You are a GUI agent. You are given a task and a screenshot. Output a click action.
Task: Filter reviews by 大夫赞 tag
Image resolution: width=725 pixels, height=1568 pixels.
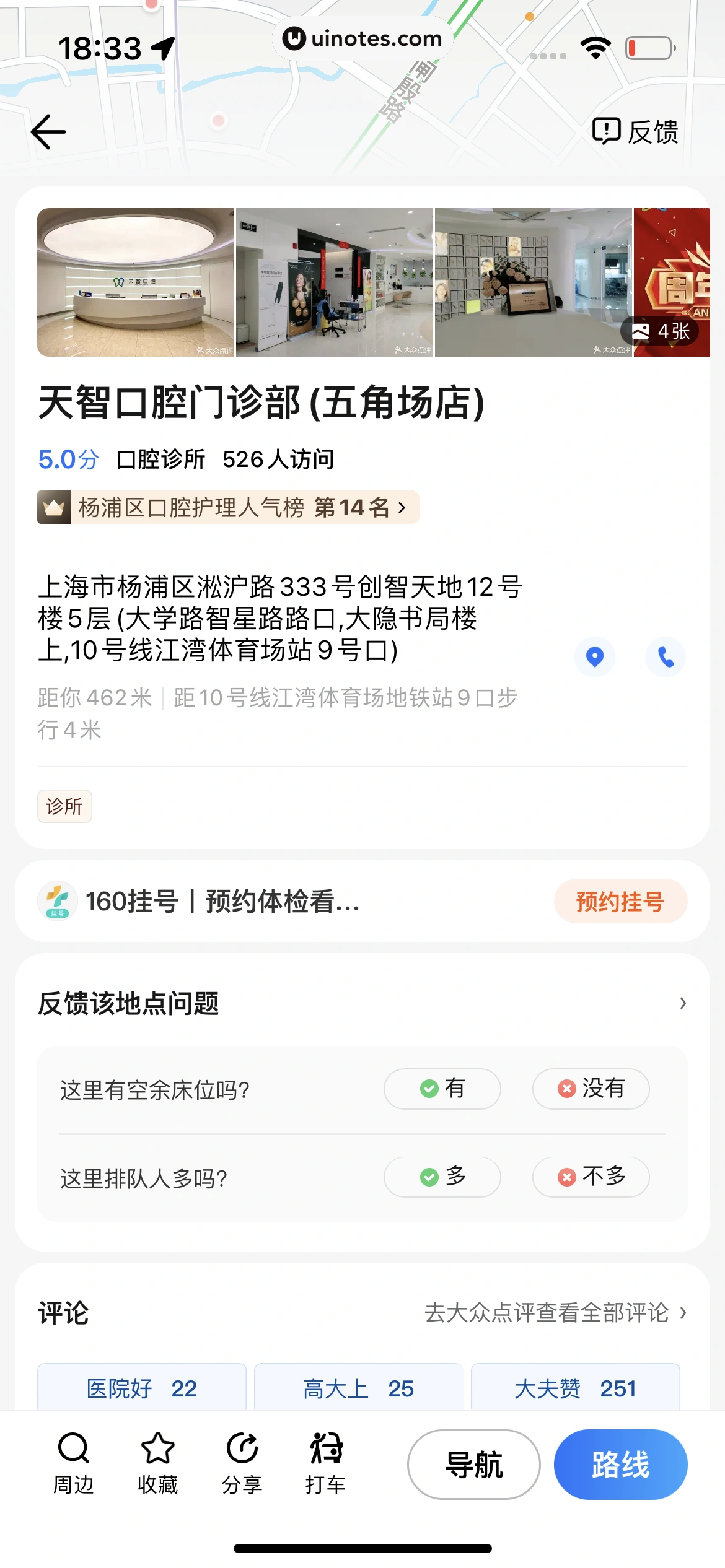(x=575, y=1388)
